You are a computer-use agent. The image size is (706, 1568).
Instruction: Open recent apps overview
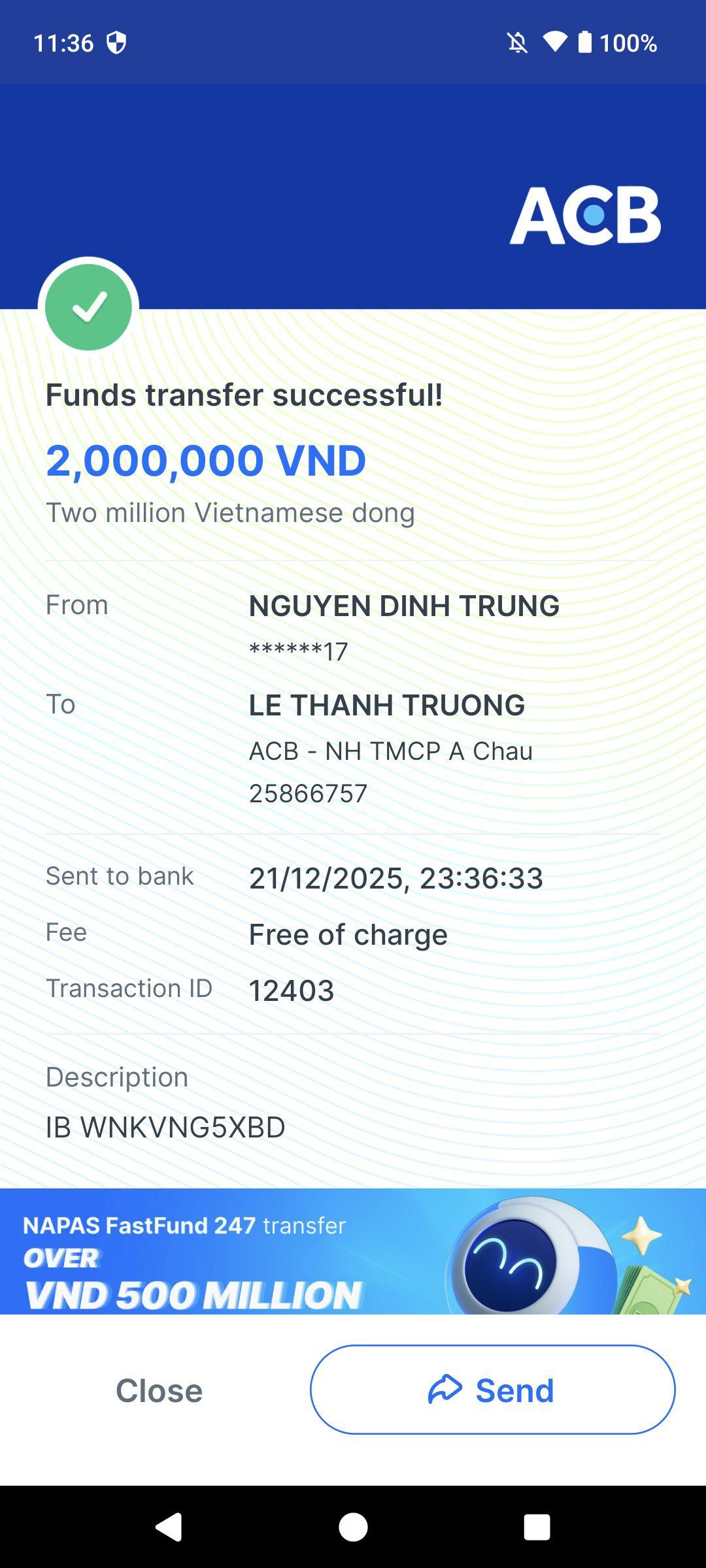[537, 1527]
